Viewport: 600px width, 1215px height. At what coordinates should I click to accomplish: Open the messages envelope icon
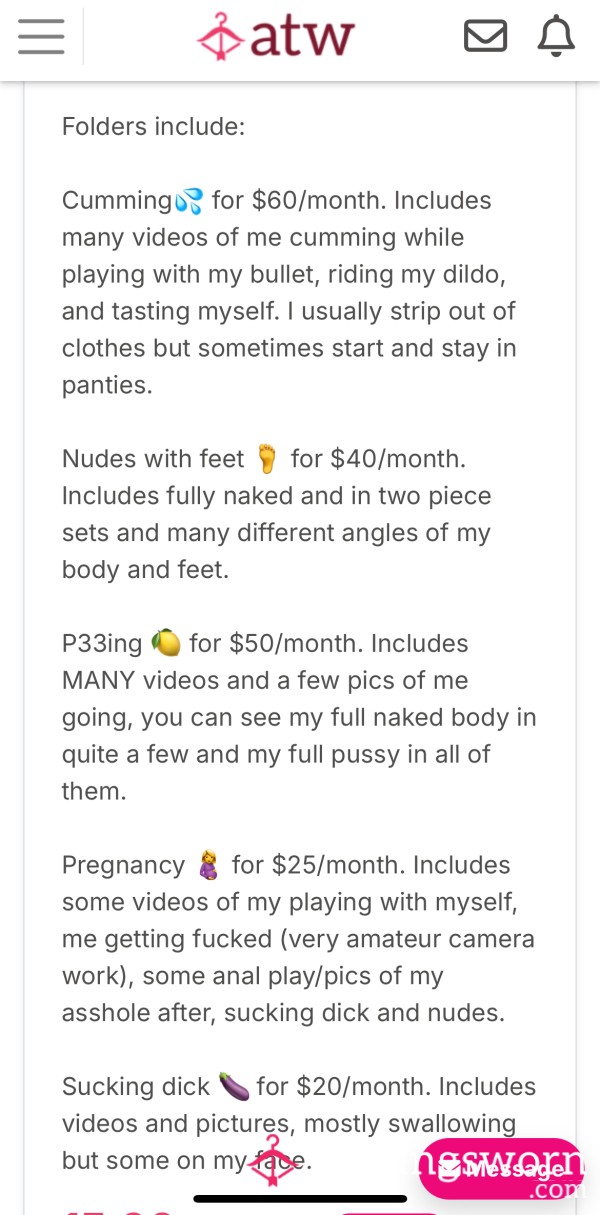[x=485, y=37]
